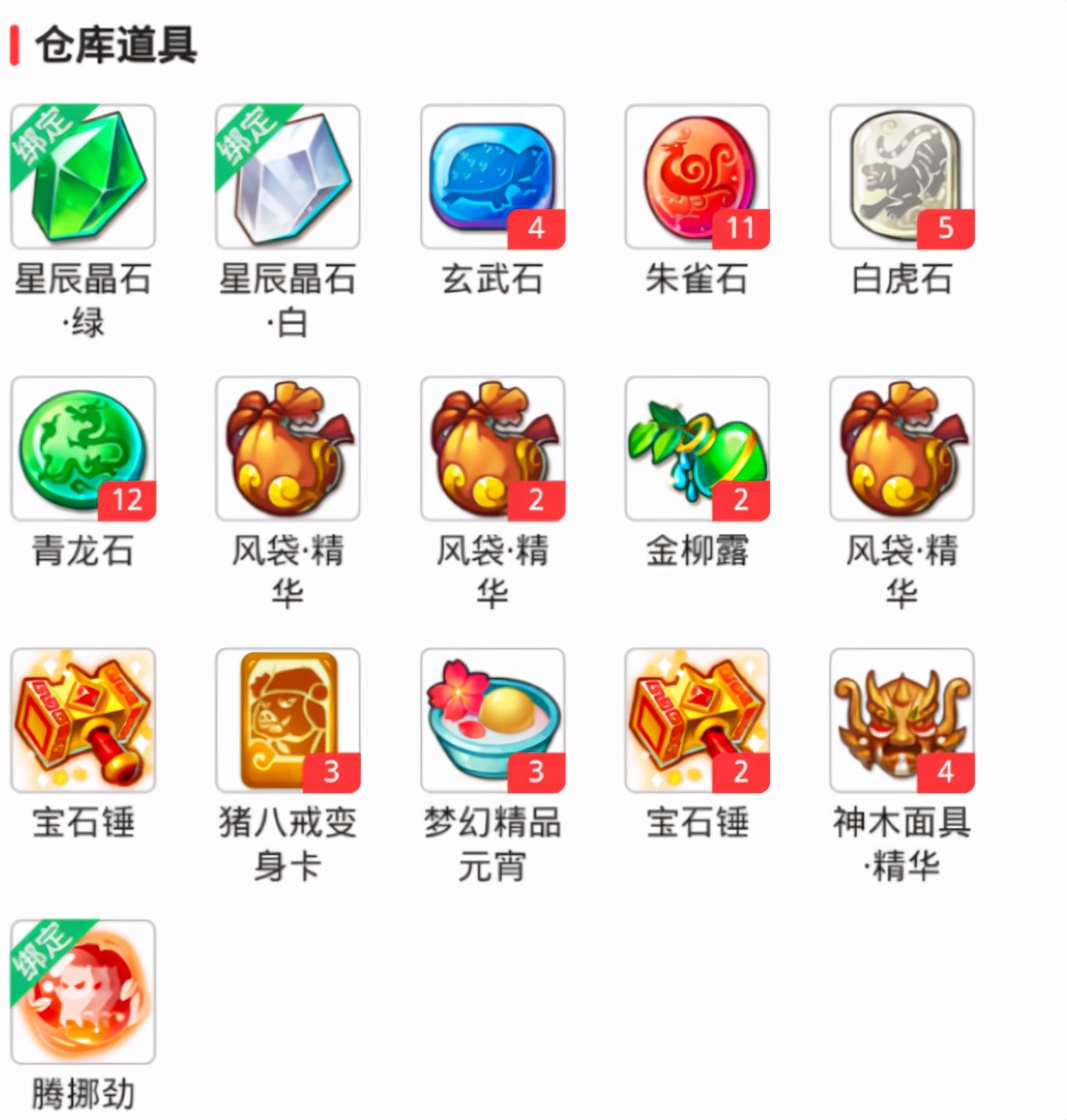Open the 金柳露 green willow item
The image size is (1067, 1120).
coord(697,448)
